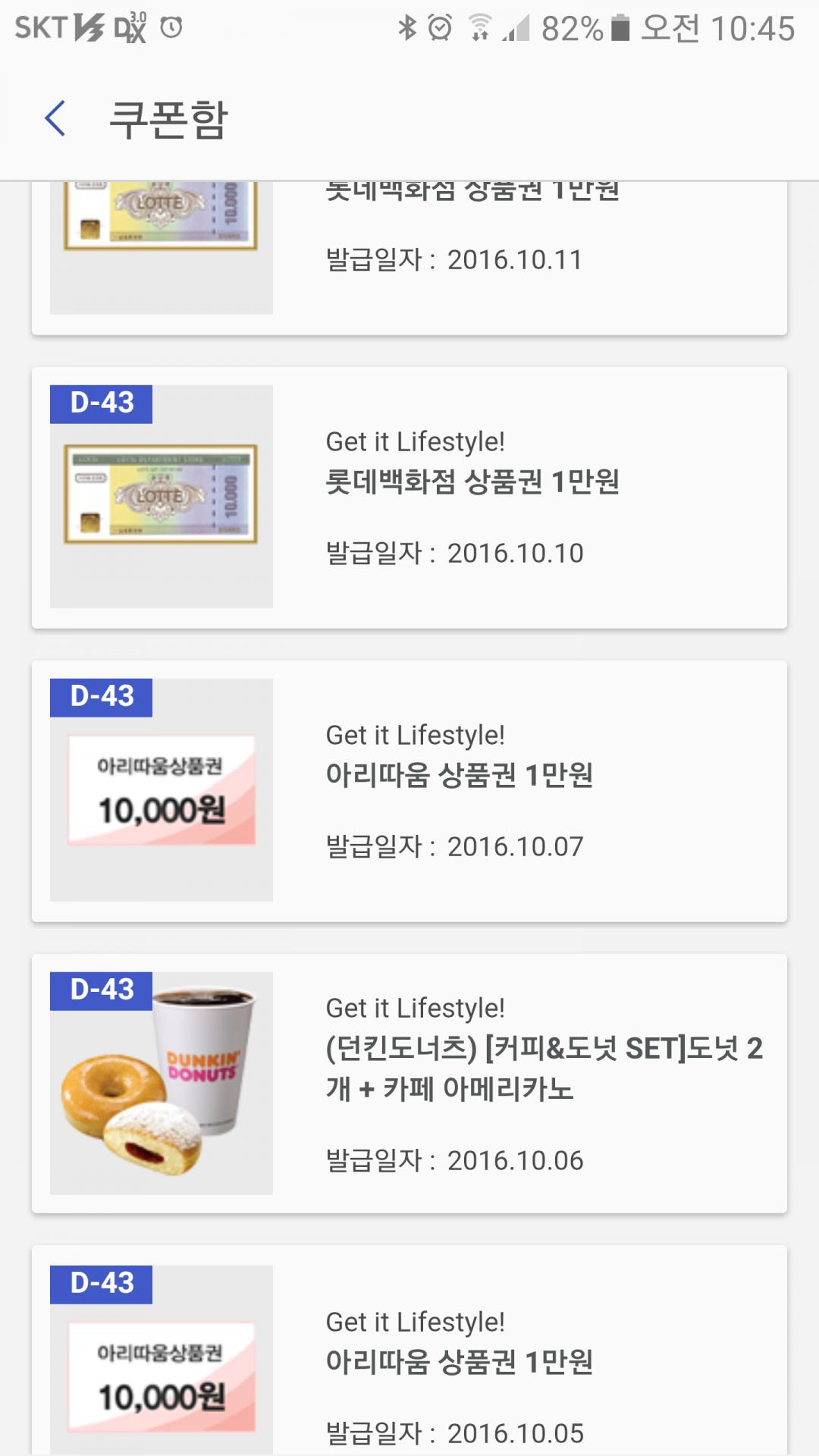This screenshot has width=819, height=1456.
Task: Select the 아리따움 상품권 coupon issued 2016.10.05
Action: coord(409,1357)
